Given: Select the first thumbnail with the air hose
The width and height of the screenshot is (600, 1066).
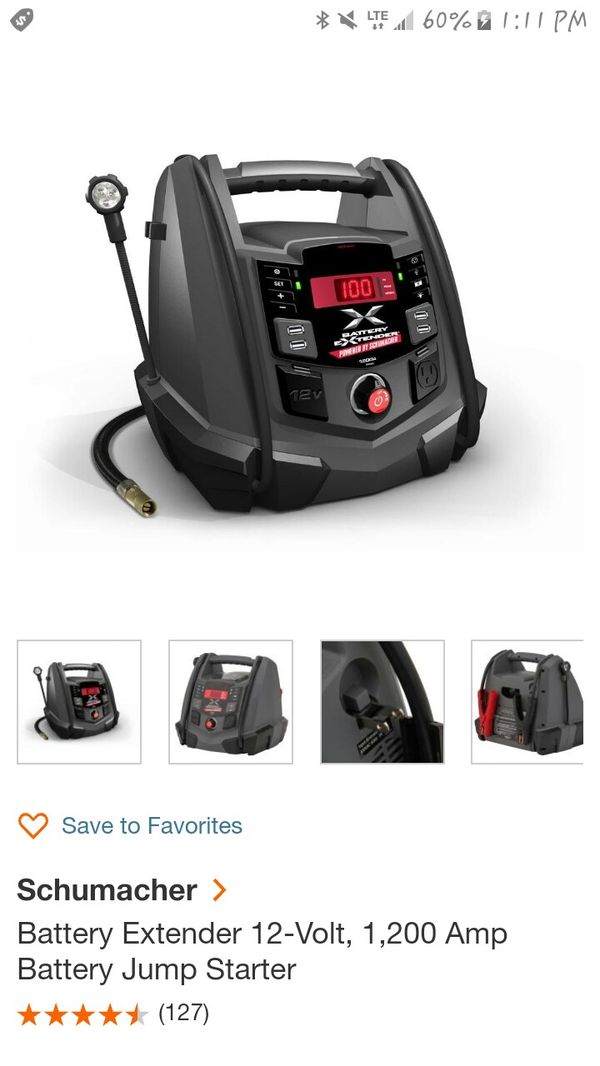Looking at the screenshot, I should click(79, 702).
